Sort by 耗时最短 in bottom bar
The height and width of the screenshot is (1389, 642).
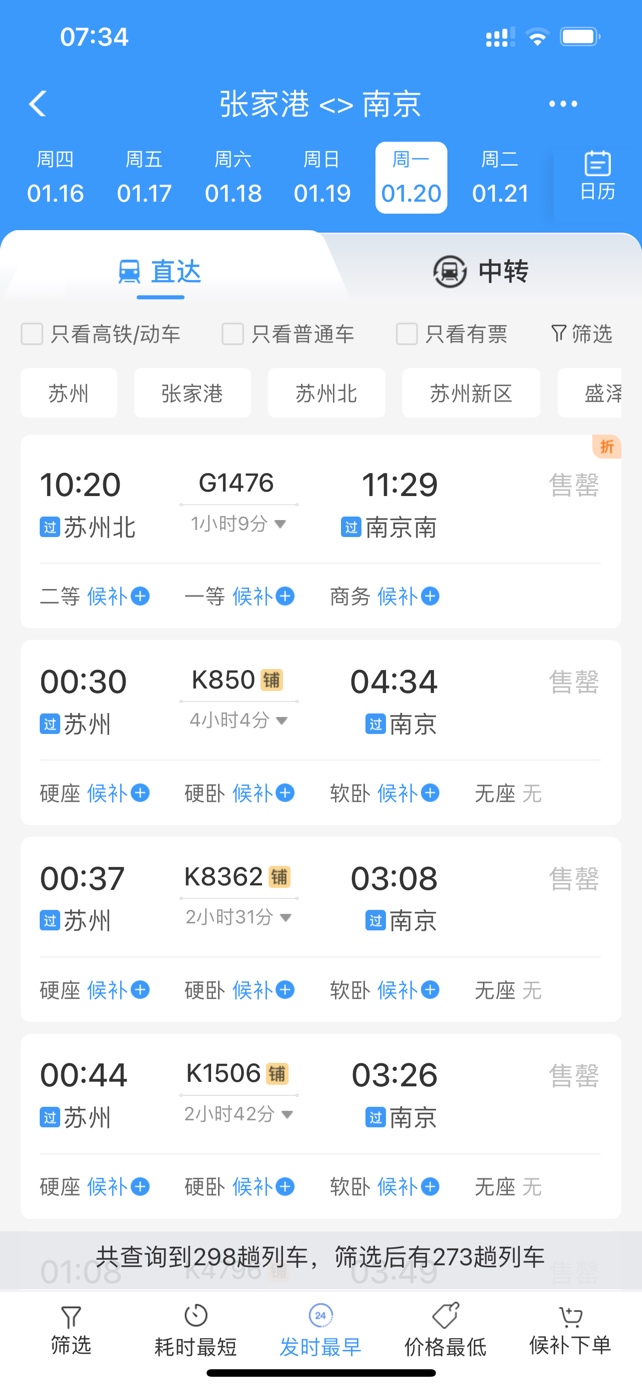click(195, 1331)
